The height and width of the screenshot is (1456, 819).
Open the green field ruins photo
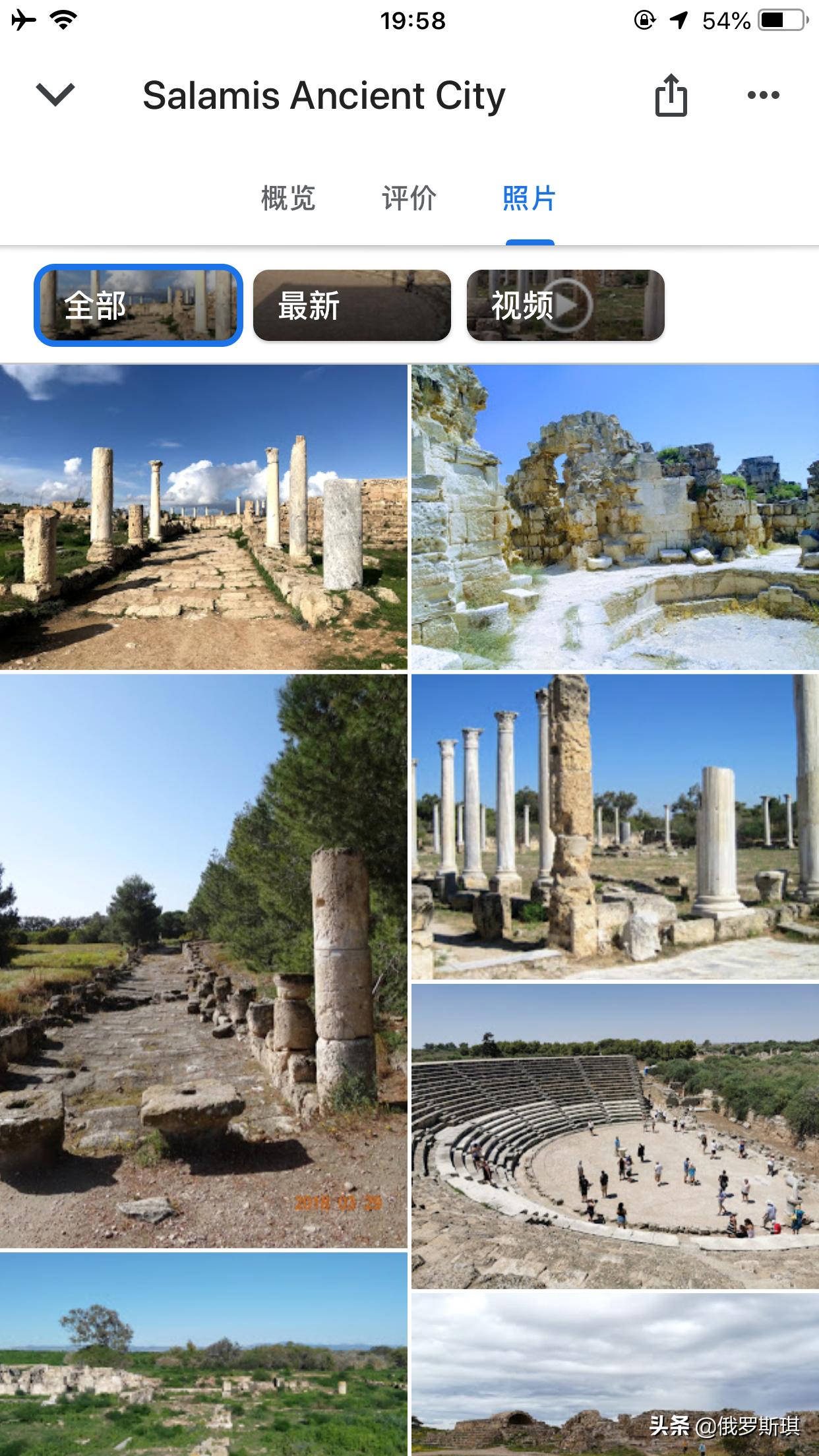pyautogui.click(x=203, y=1355)
